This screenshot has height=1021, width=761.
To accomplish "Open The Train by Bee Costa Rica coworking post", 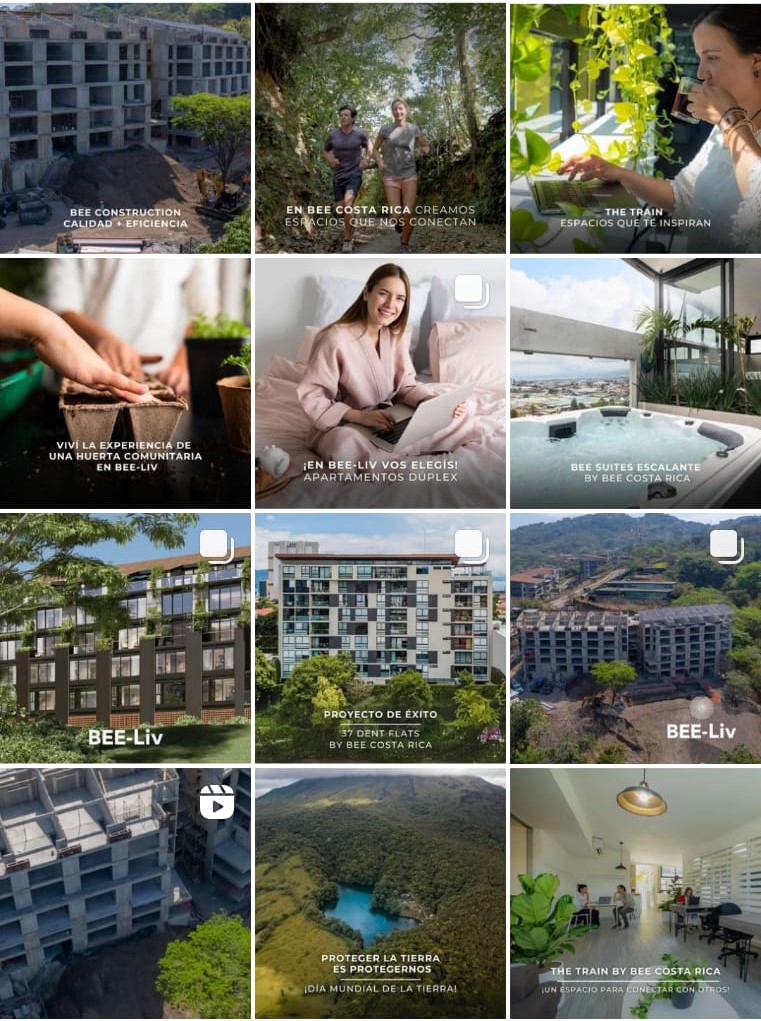I will (x=635, y=893).
